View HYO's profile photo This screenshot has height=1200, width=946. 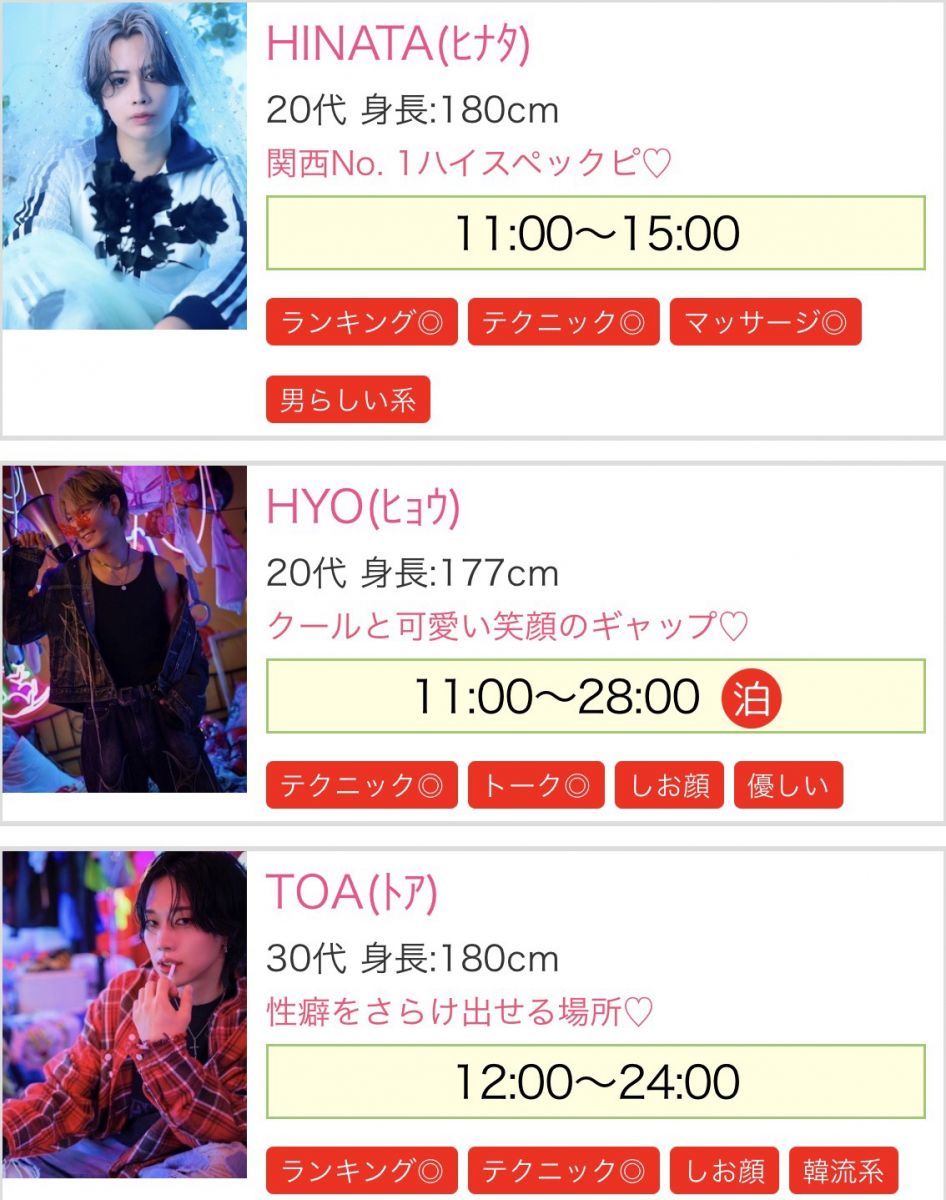[124, 629]
